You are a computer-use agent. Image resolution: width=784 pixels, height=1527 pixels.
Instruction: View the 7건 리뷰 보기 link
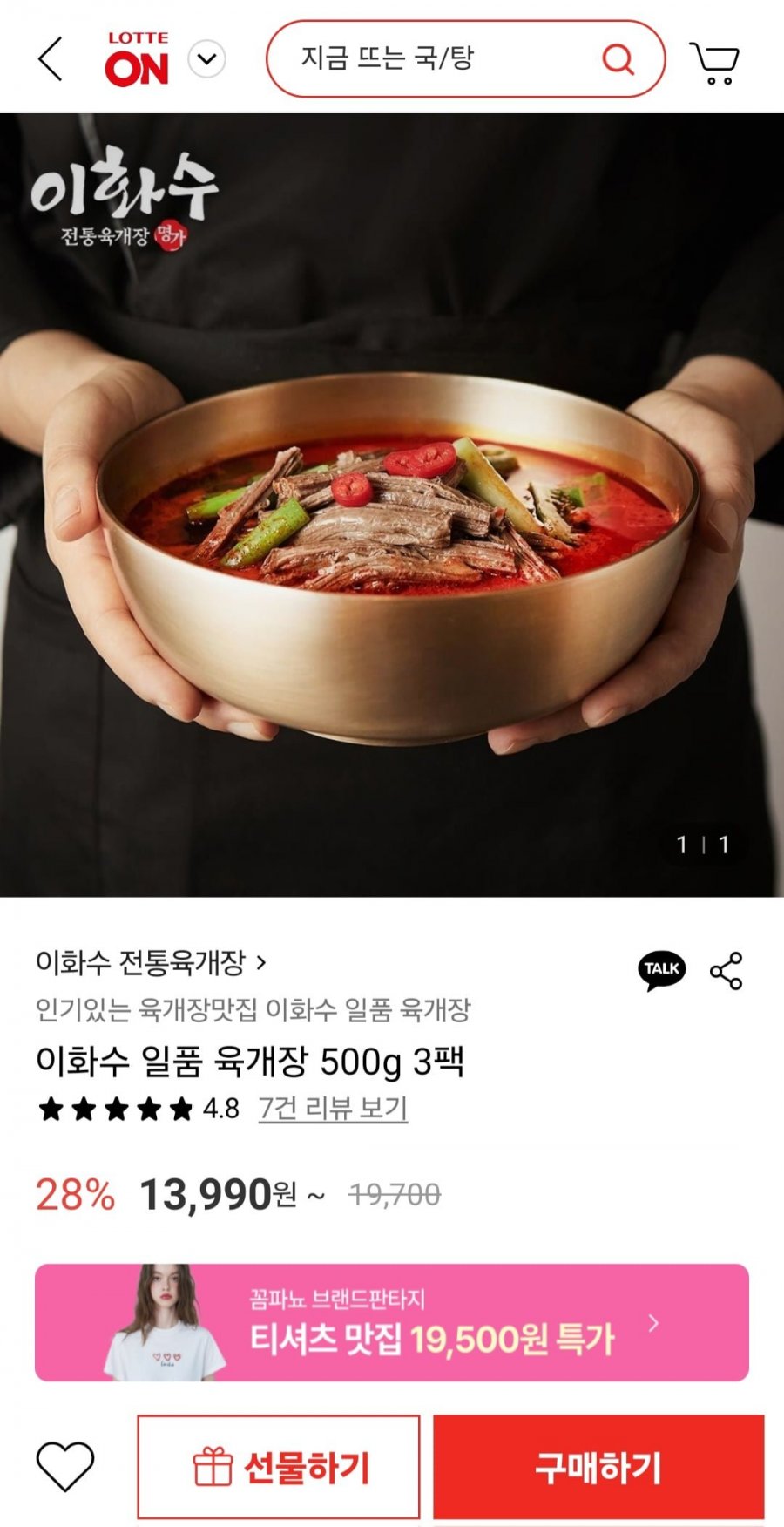tap(333, 1109)
